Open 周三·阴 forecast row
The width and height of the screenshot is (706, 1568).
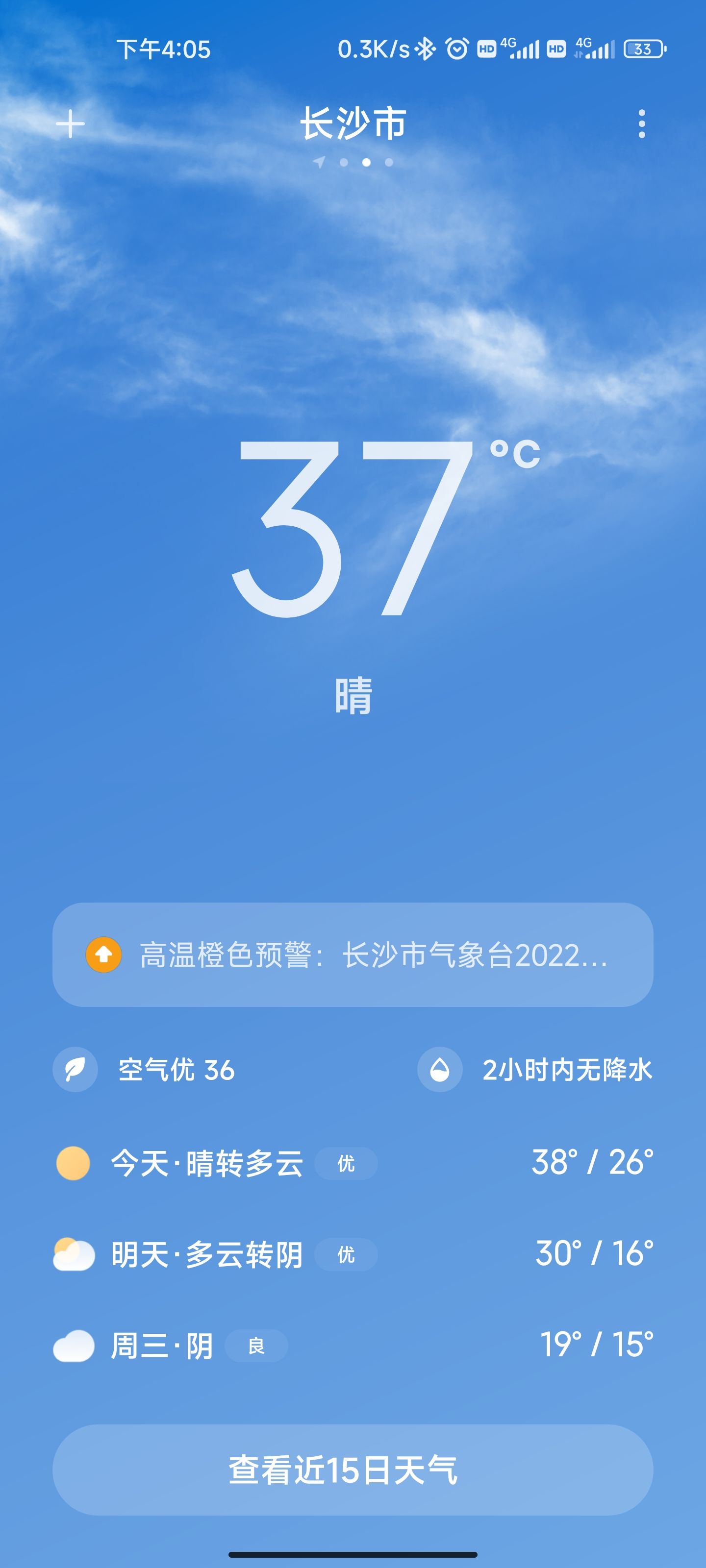click(353, 1345)
